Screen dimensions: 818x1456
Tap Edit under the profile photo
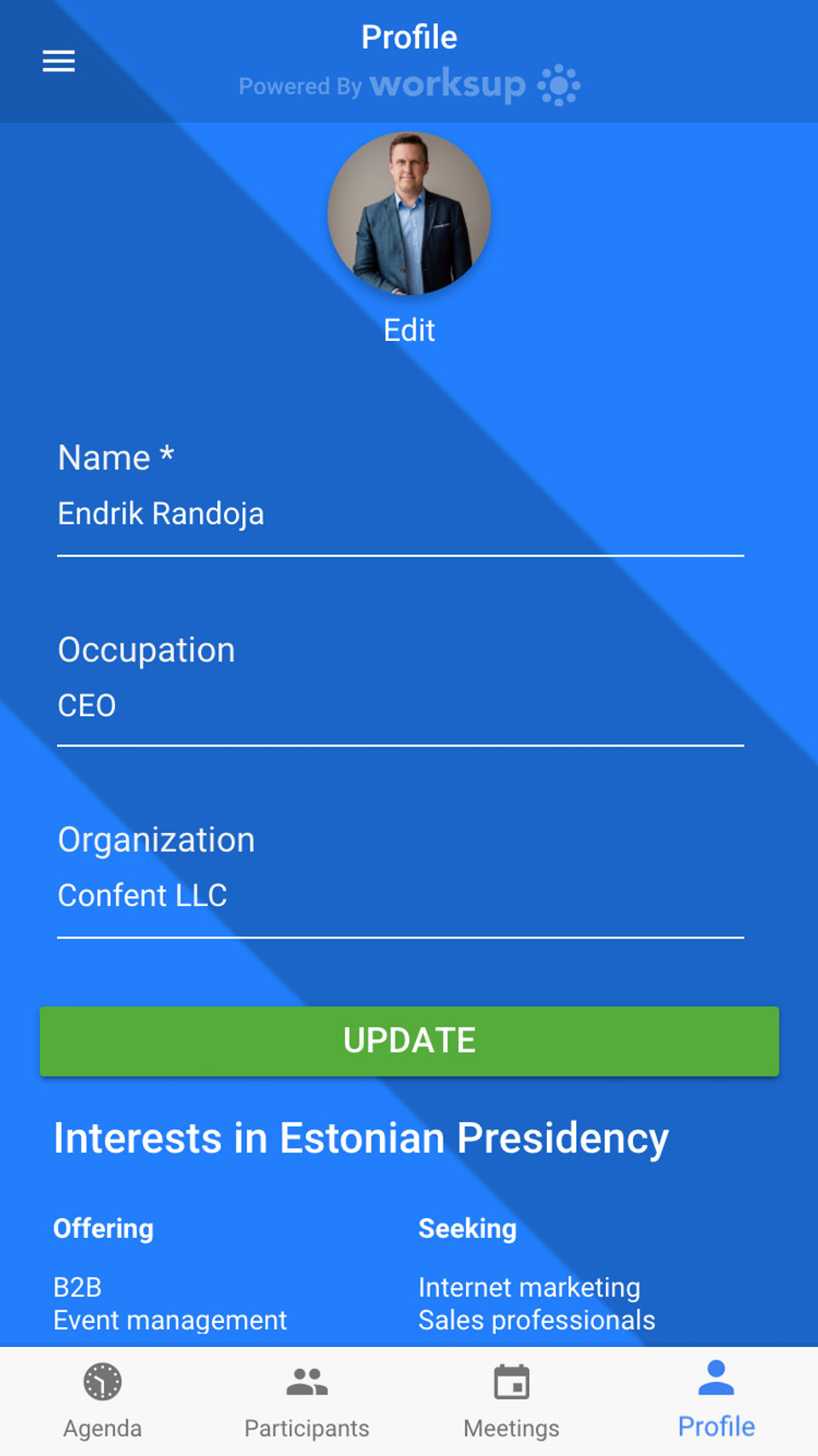pos(409,330)
